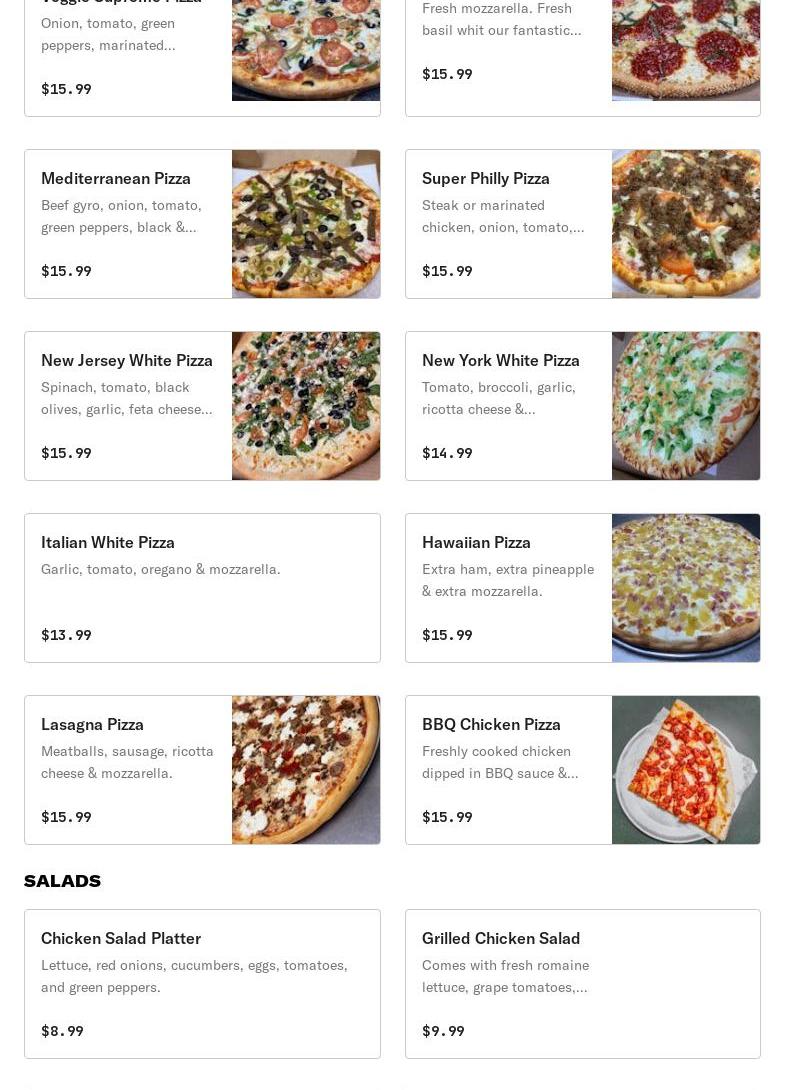Open the Mediterranean Pizza item
The height and width of the screenshot is (1090, 785).
(202, 224)
